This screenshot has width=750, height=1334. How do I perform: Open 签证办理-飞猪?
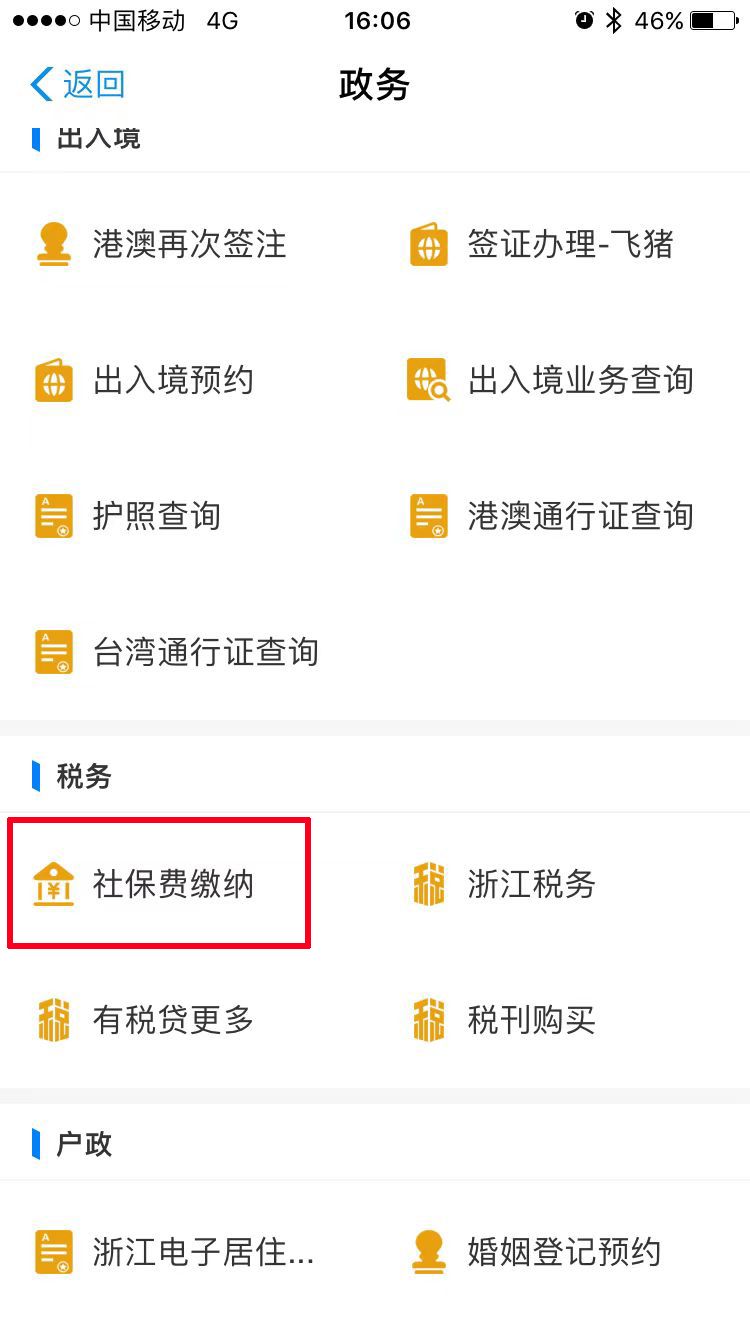pyautogui.click(x=541, y=244)
